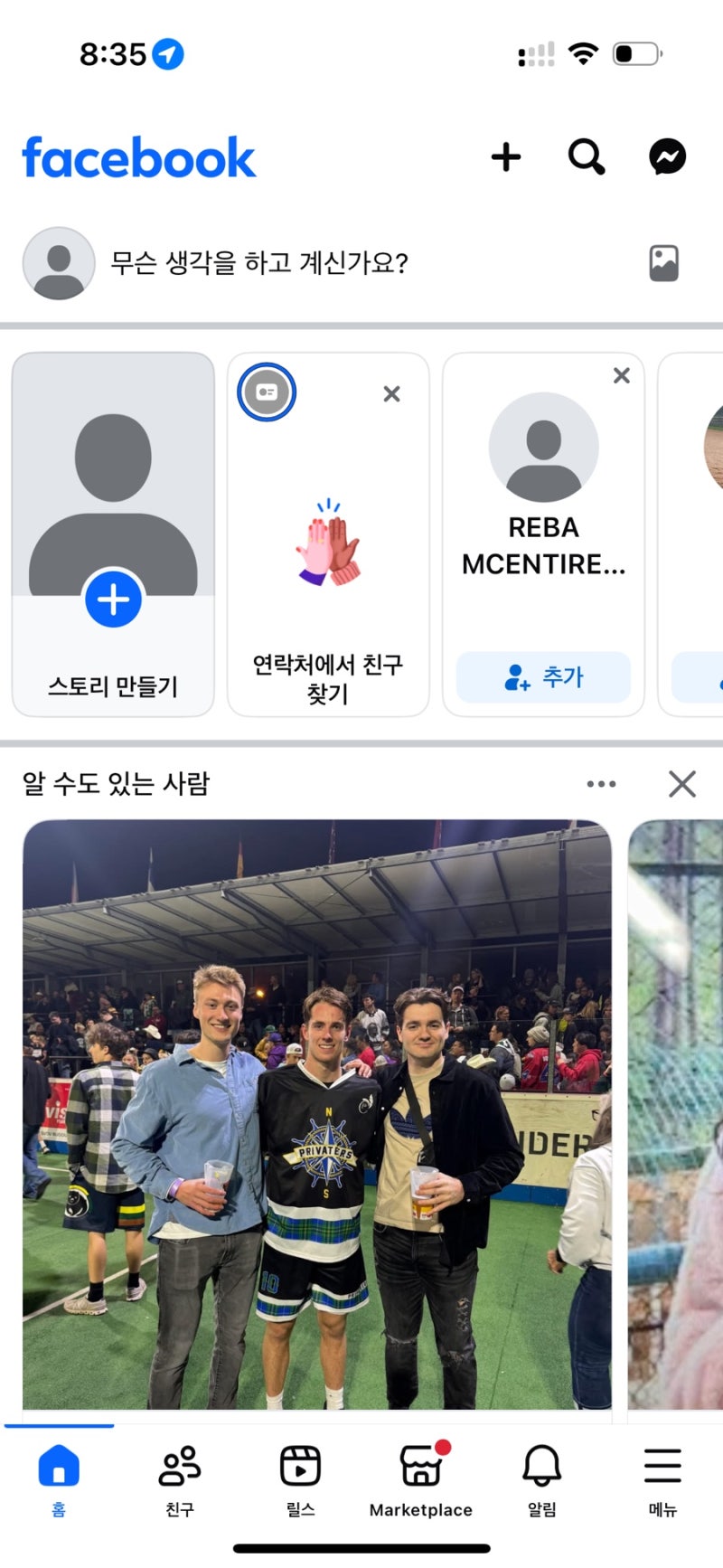Screen dimensions: 723x1568
Task: Dismiss the REBA MCENTIRE friend suggestion
Action: pos(621,375)
